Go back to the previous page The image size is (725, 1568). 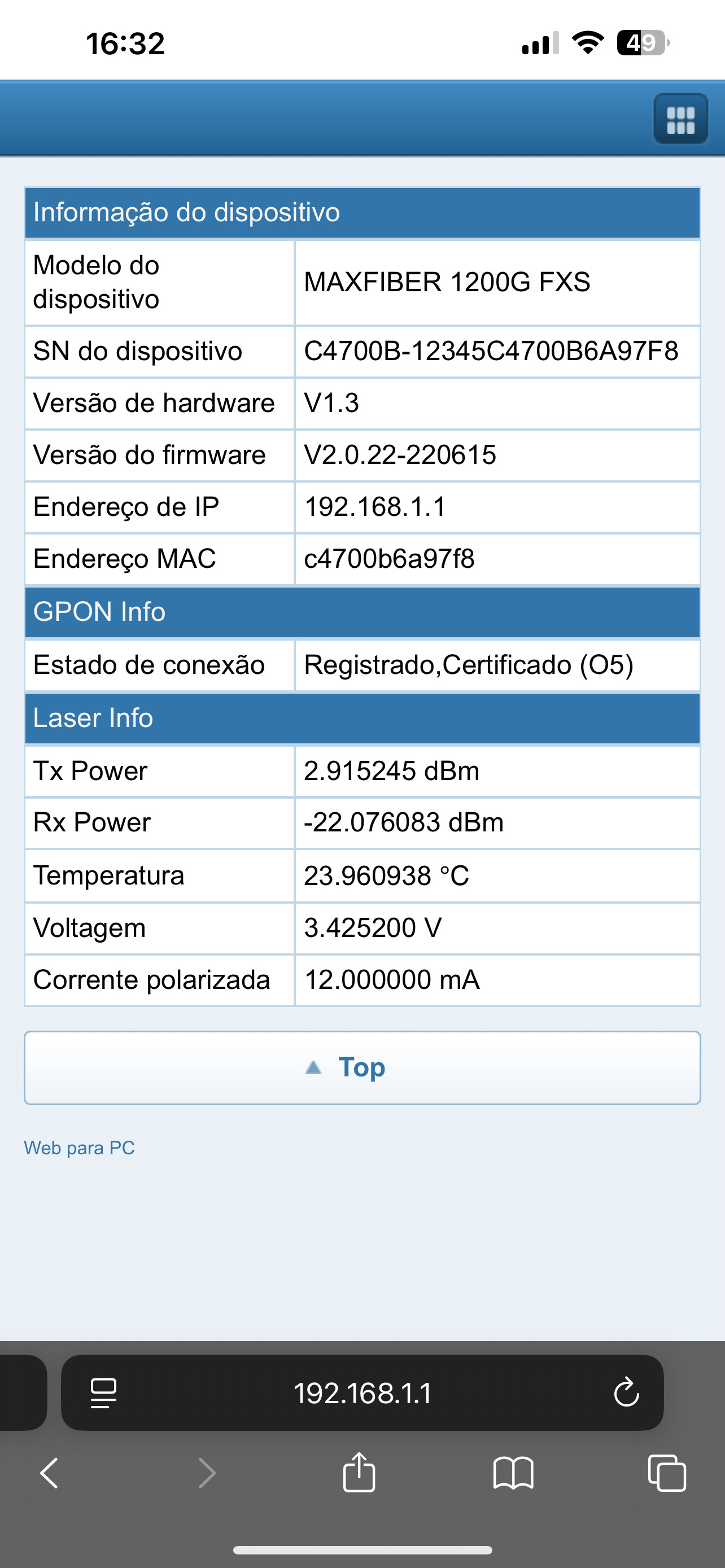(x=49, y=1474)
